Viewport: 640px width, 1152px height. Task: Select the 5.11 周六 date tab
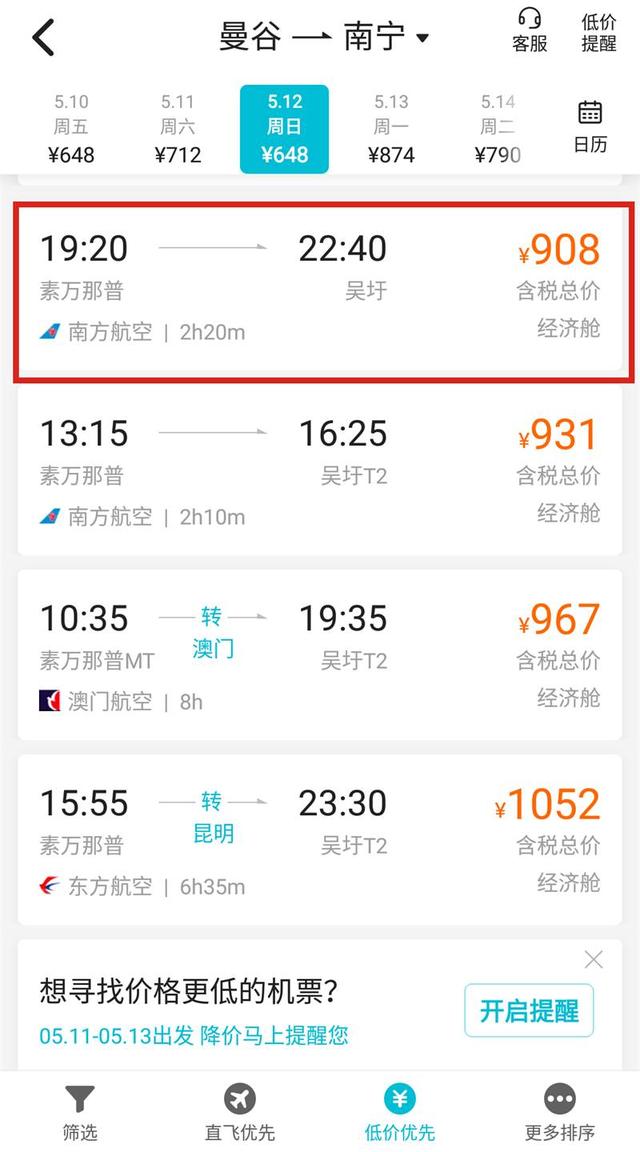(x=178, y=128)
